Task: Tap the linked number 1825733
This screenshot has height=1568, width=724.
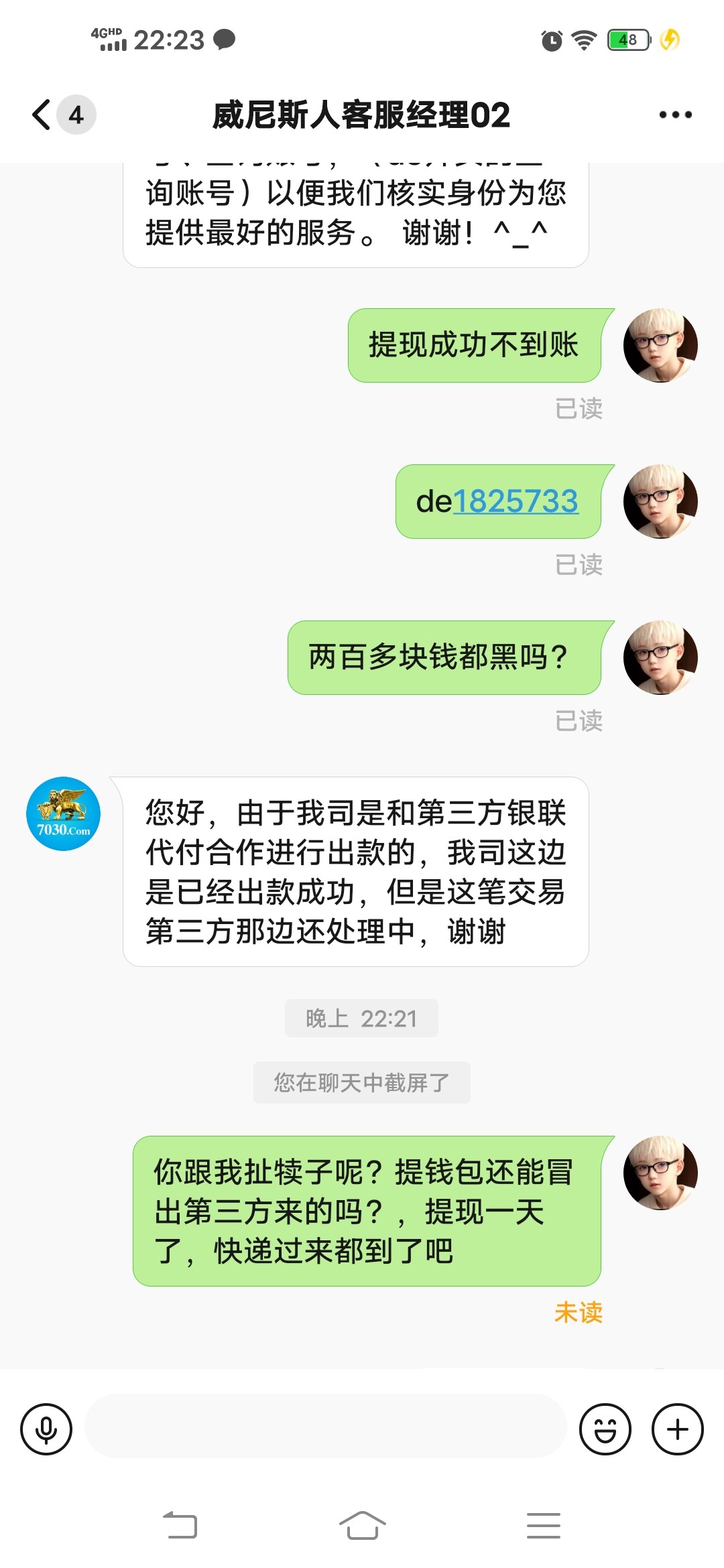Action: [516, 501]
